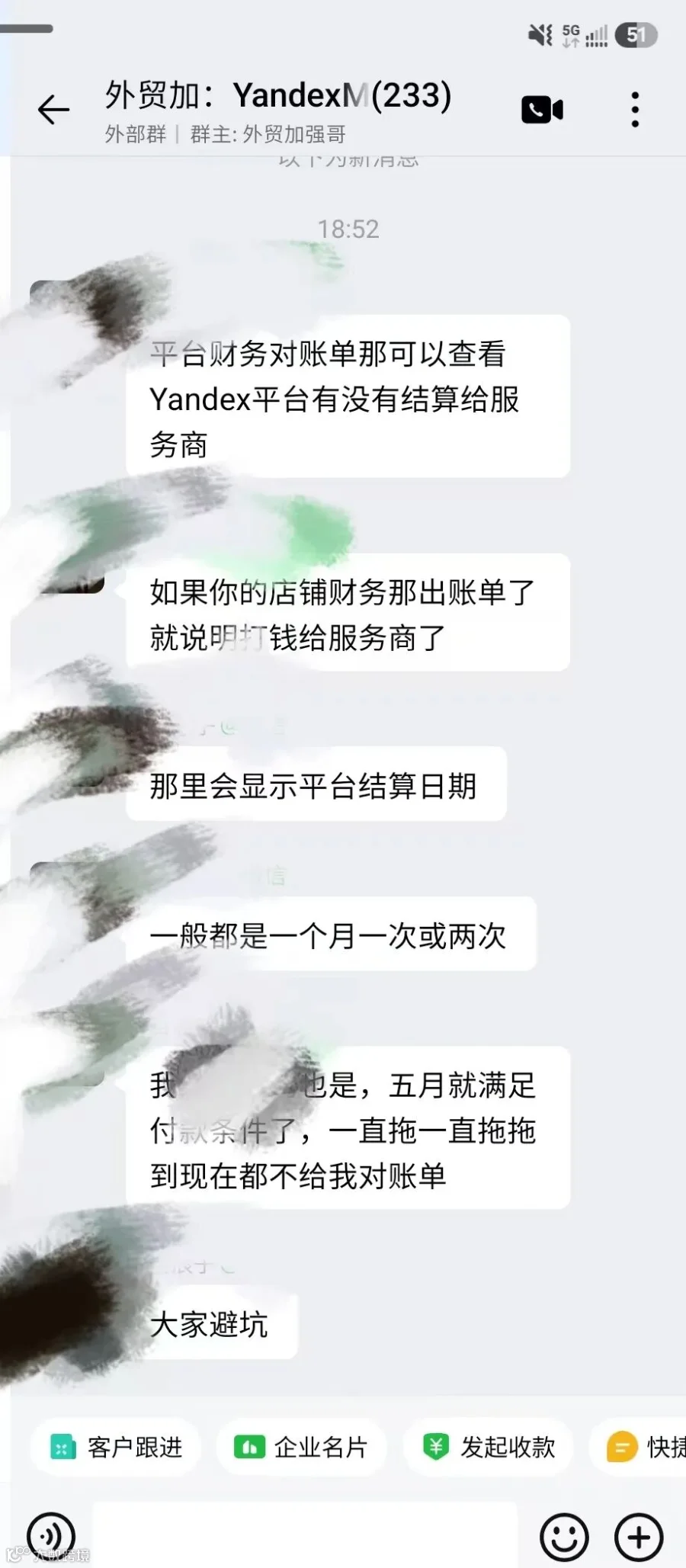Switch to voice input mode

click(x=51, y=1535)
